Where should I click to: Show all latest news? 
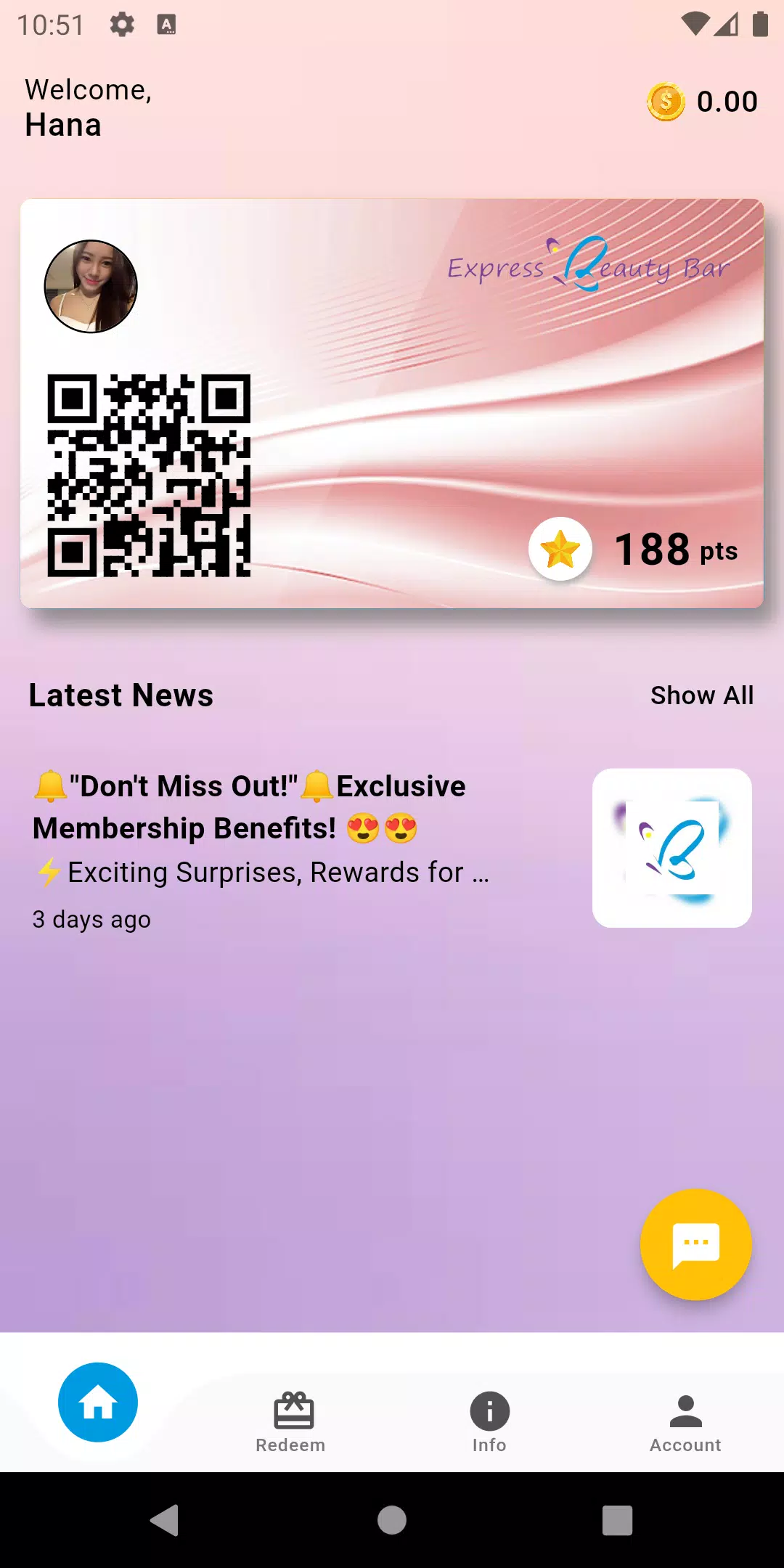701,695
